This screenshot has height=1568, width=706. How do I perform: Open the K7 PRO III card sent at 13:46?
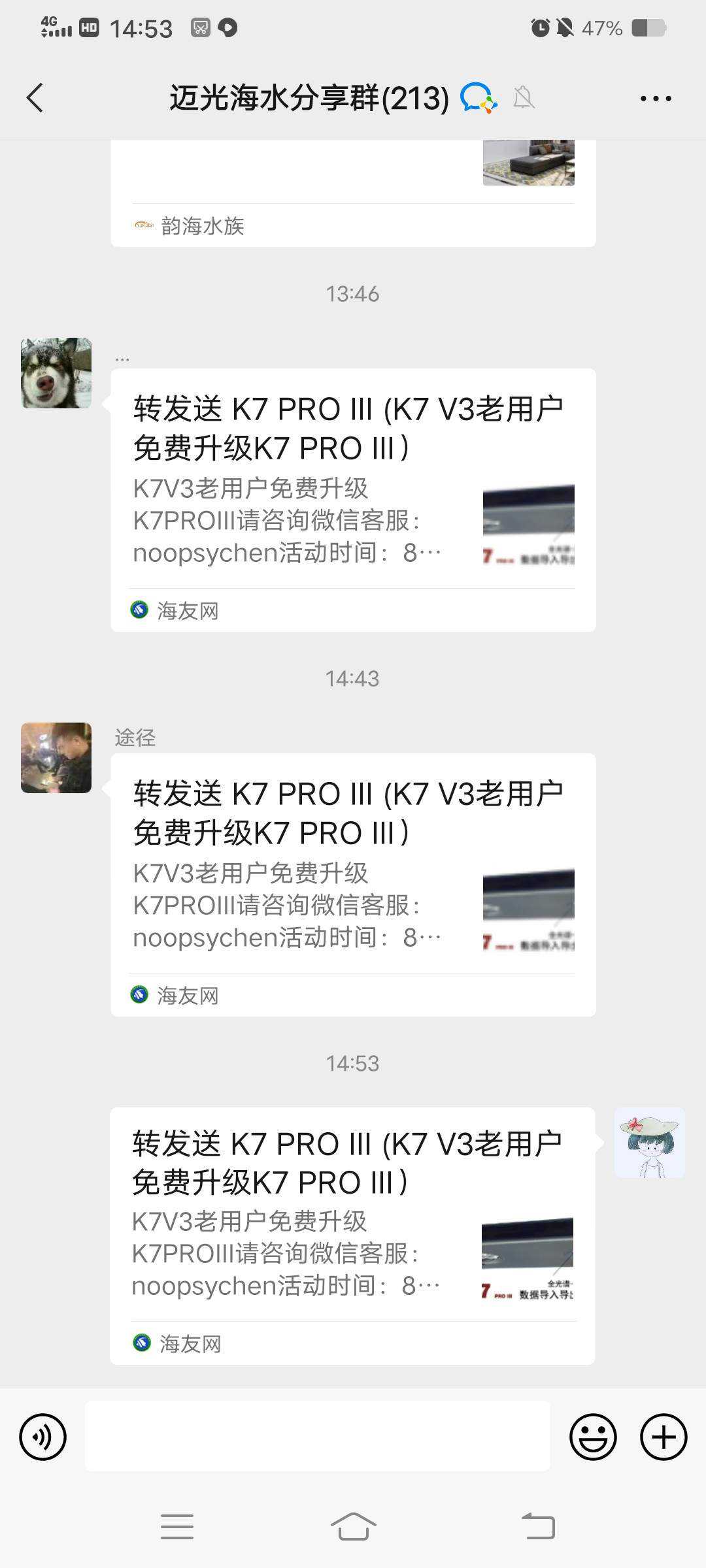pos(353,499)
